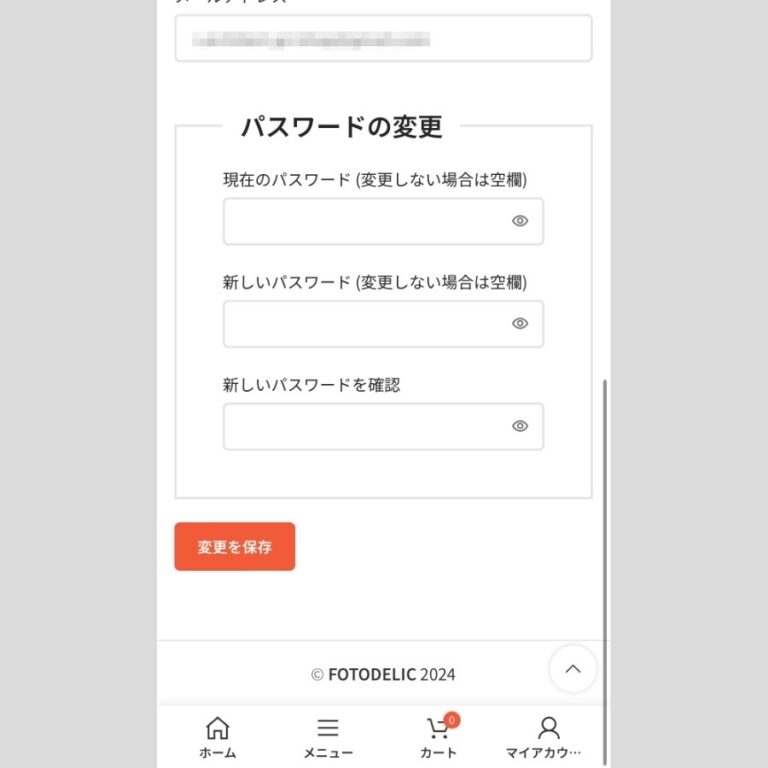Tap the back-to-top arrow button
Image resolution: width=768 pixels, height=768 pixels.
pyautogui.click(x=573, y=670)
